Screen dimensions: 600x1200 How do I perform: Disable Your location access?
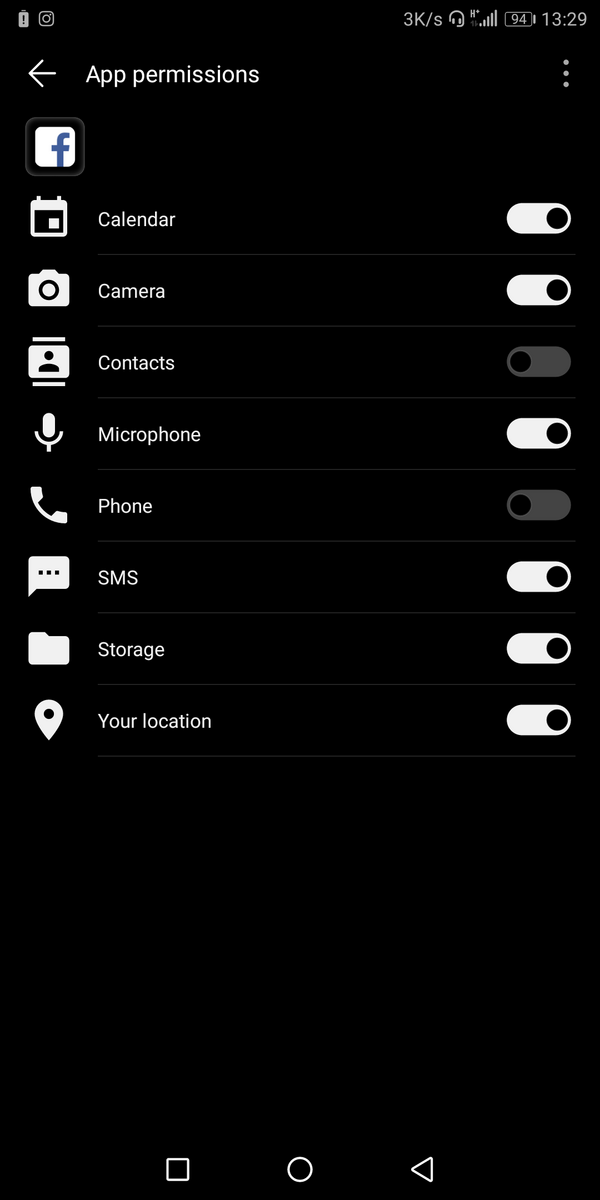[x=539, y=721]
